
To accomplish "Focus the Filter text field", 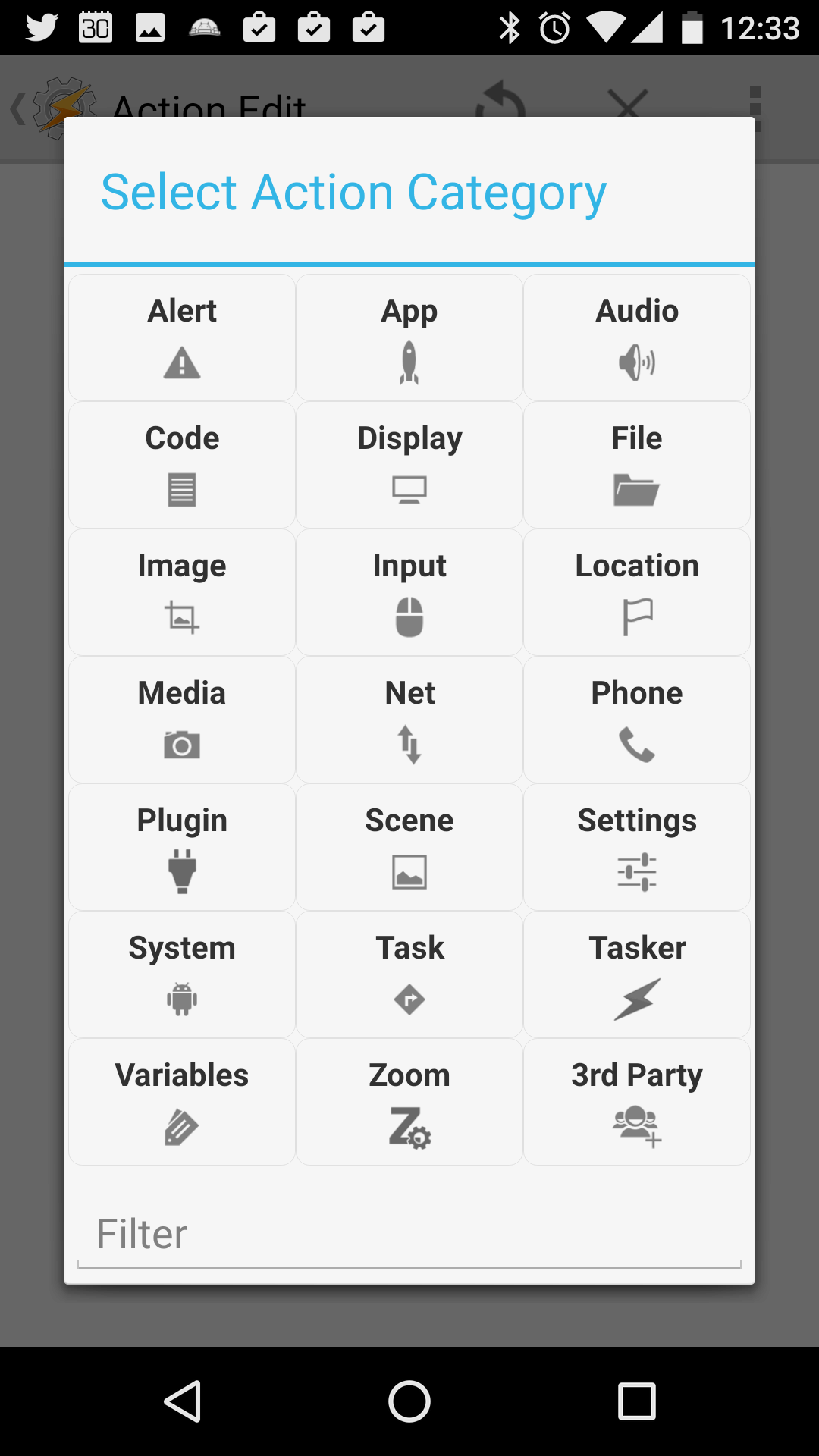I will [409, 1235].
